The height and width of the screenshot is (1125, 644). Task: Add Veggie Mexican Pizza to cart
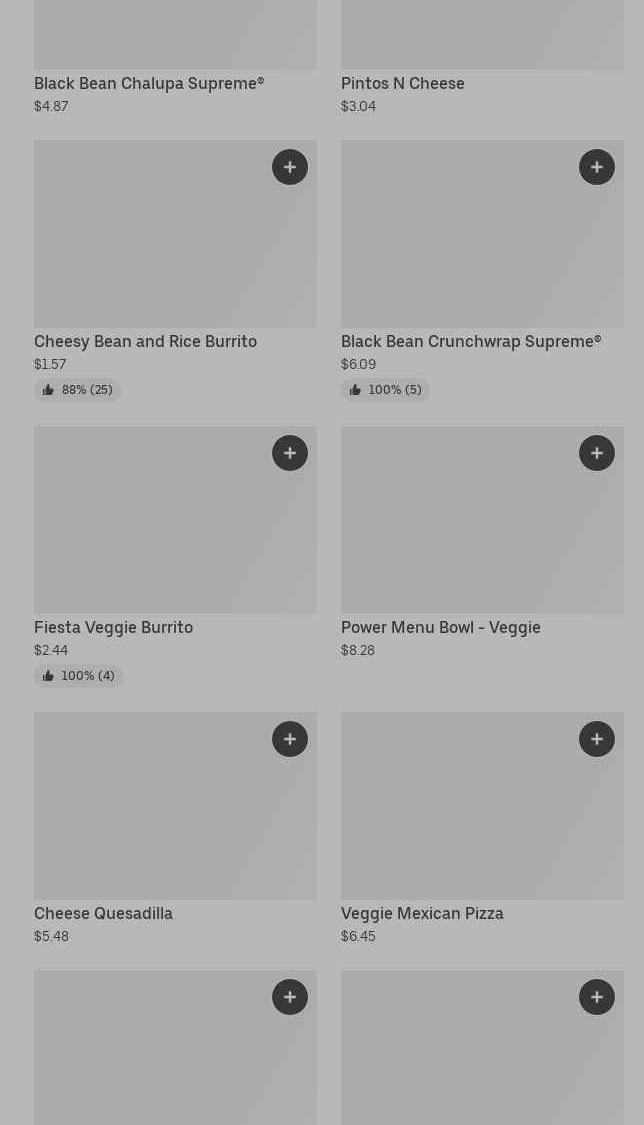pos(596,739)
